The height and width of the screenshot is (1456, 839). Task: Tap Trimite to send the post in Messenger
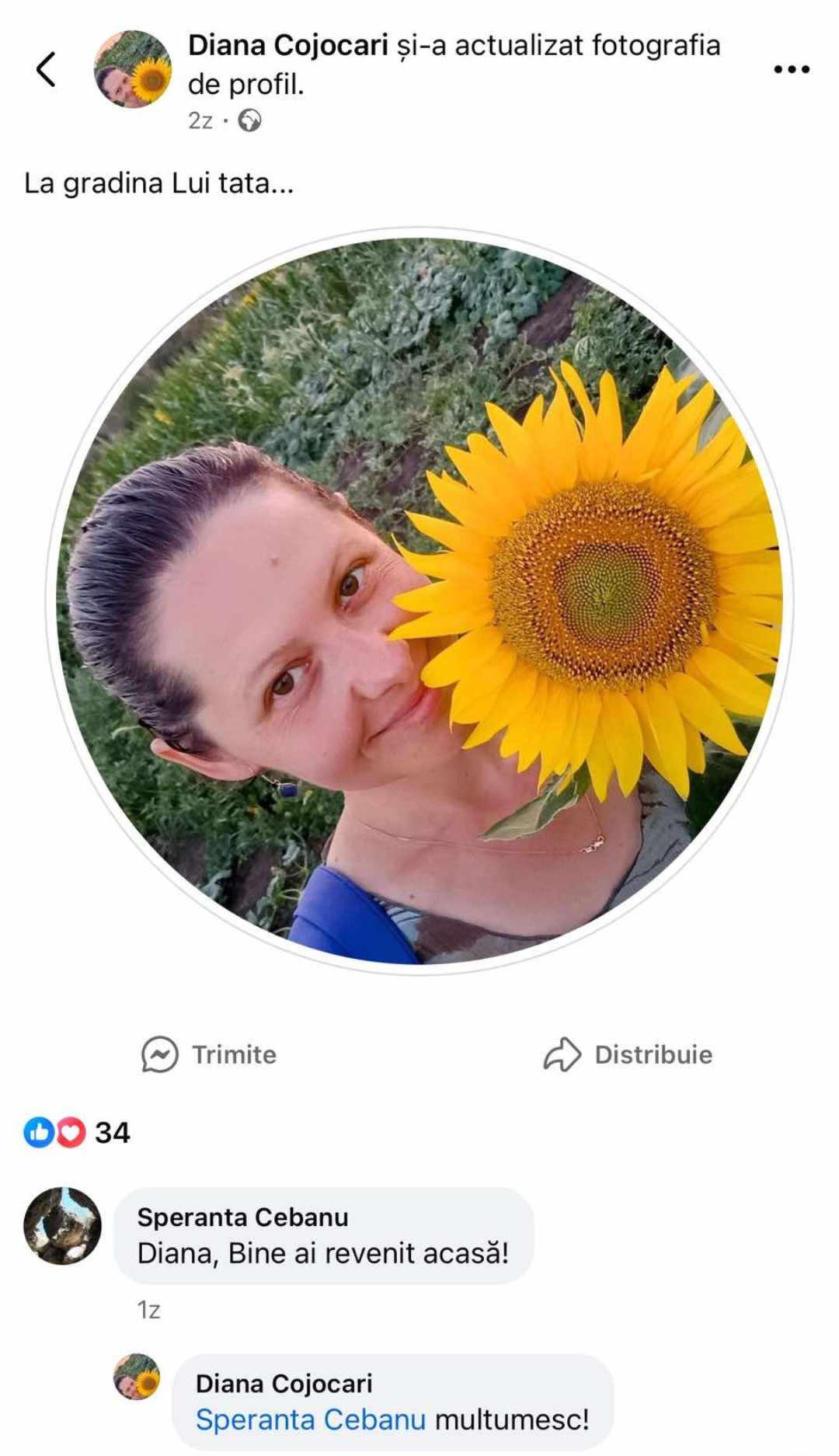(209, 1054)
